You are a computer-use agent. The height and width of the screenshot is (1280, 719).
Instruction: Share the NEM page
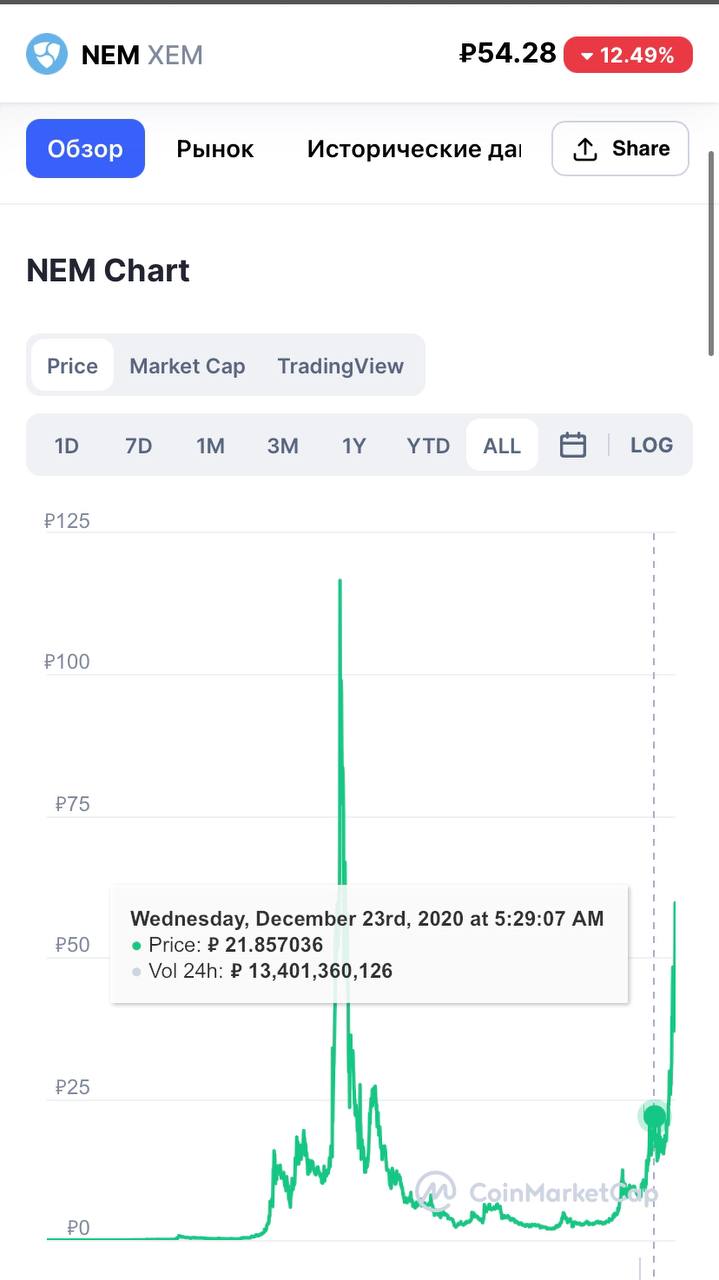pos(620,148)
